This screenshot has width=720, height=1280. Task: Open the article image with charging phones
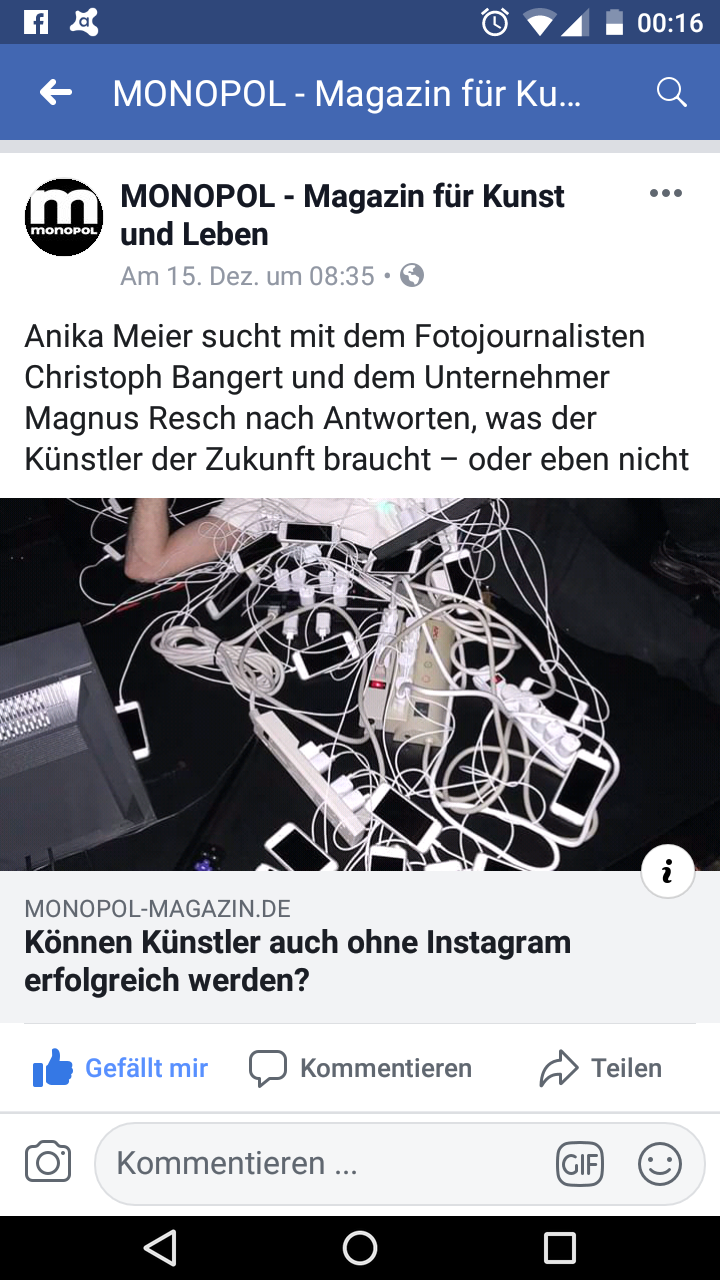360,684
